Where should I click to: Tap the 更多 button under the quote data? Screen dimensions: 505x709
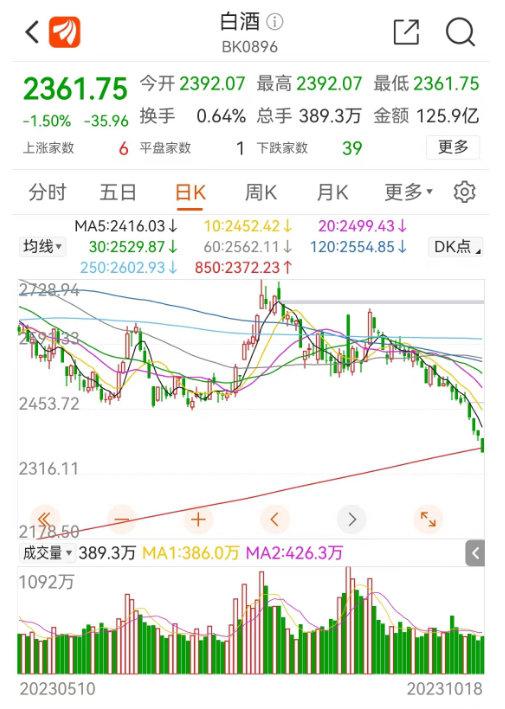[x=453, y=147]
